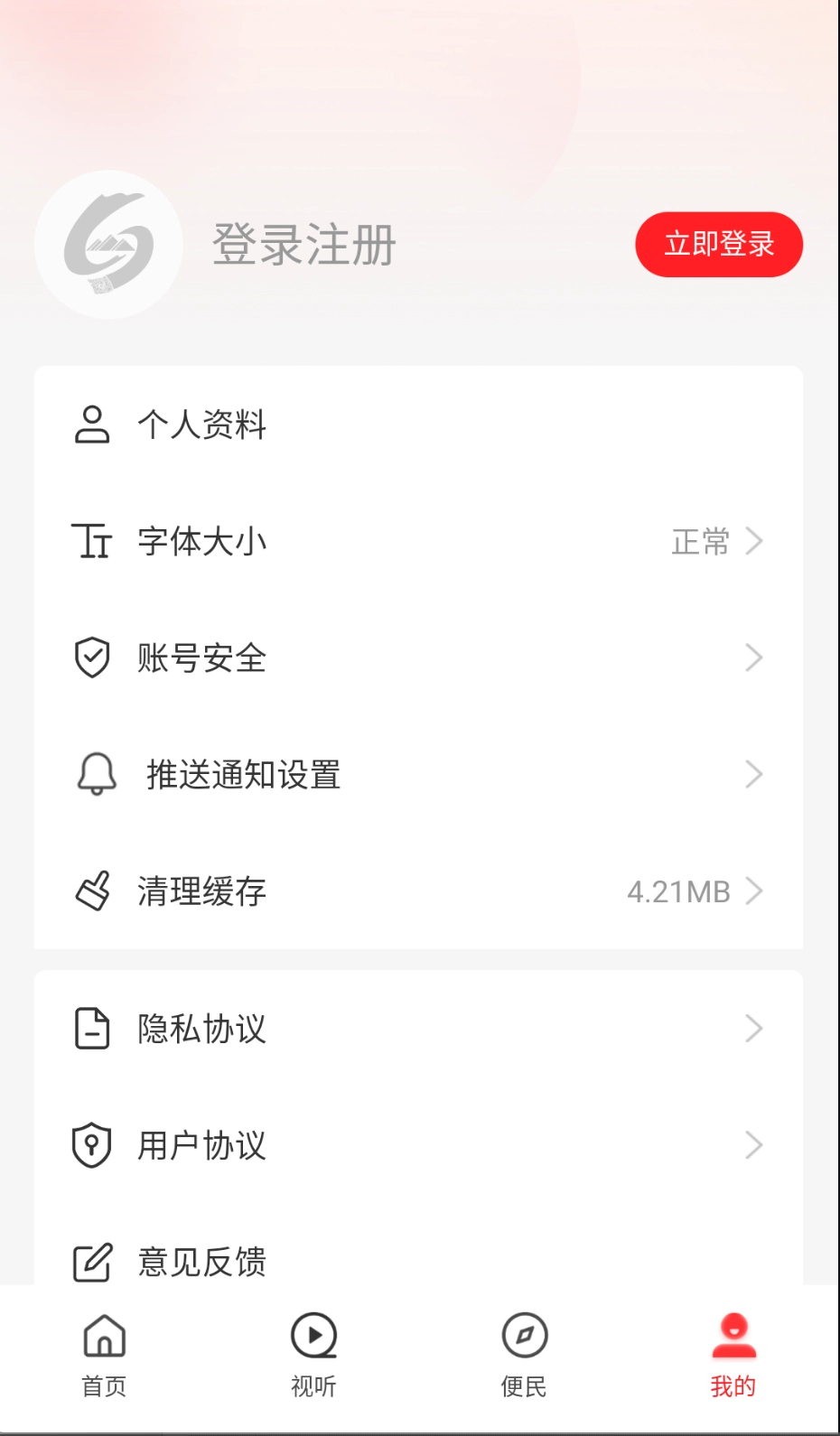The image size is (840, 1436).
Task: Open 账号安全 using its right arrow
Action: (755, 657)
